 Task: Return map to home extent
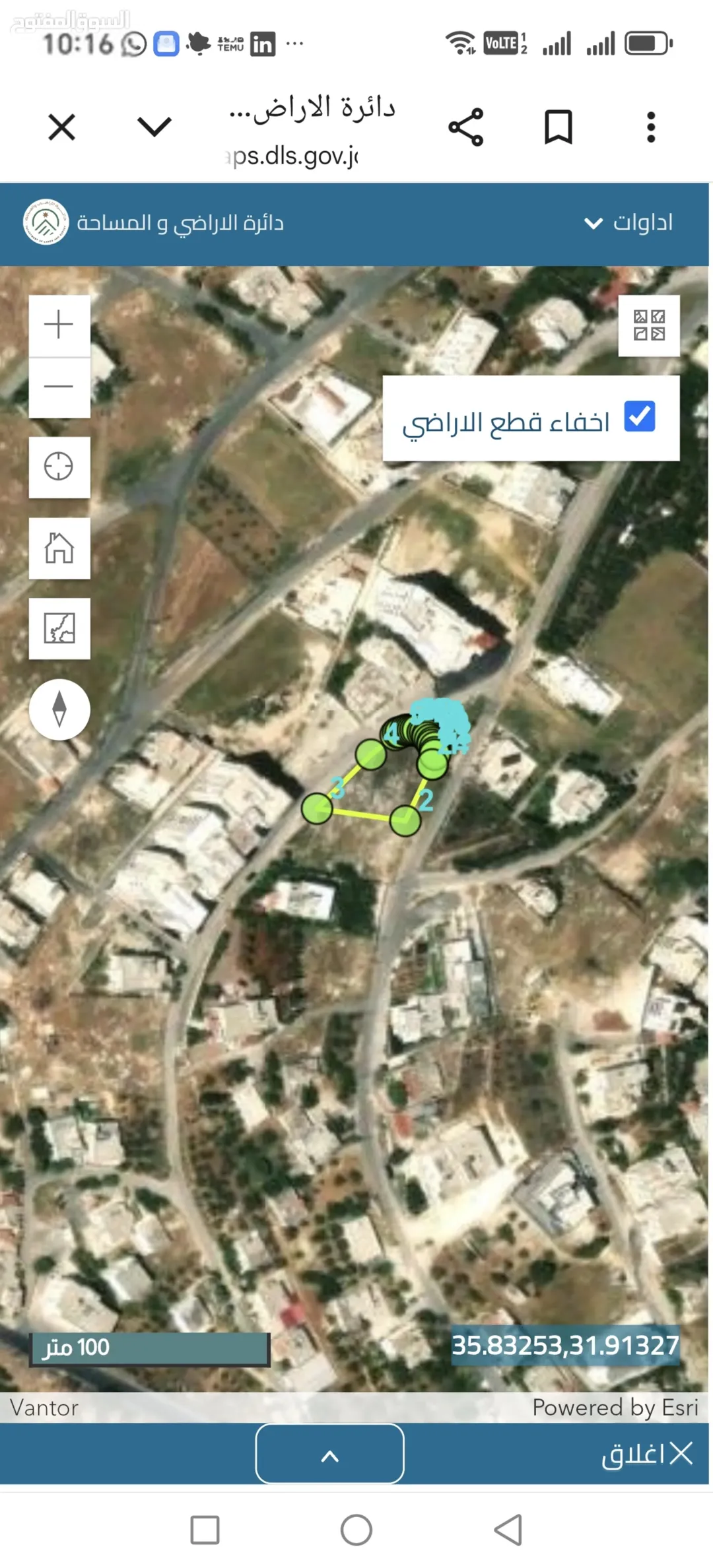(x=59, y=548)
